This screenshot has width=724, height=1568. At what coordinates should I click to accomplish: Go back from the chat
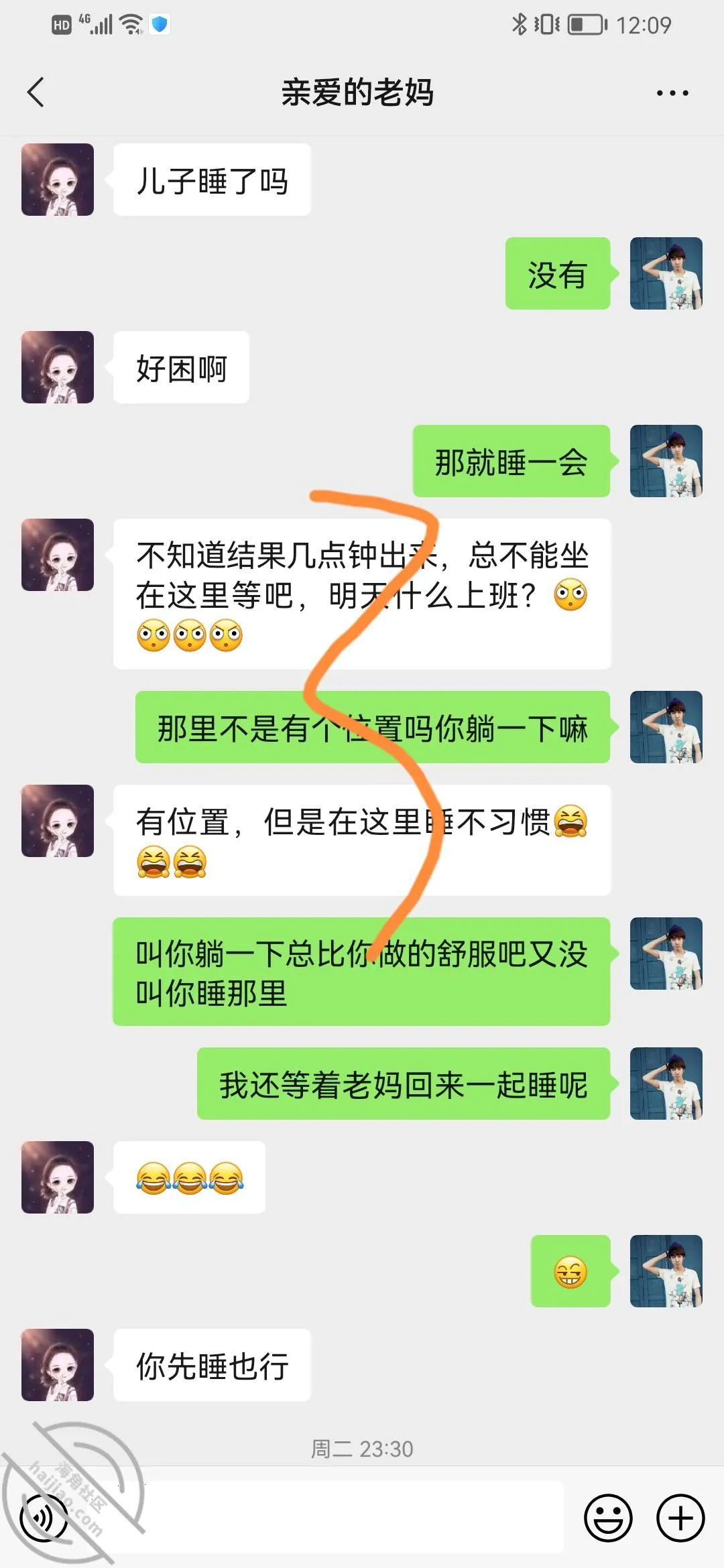[x=36, y=92]
